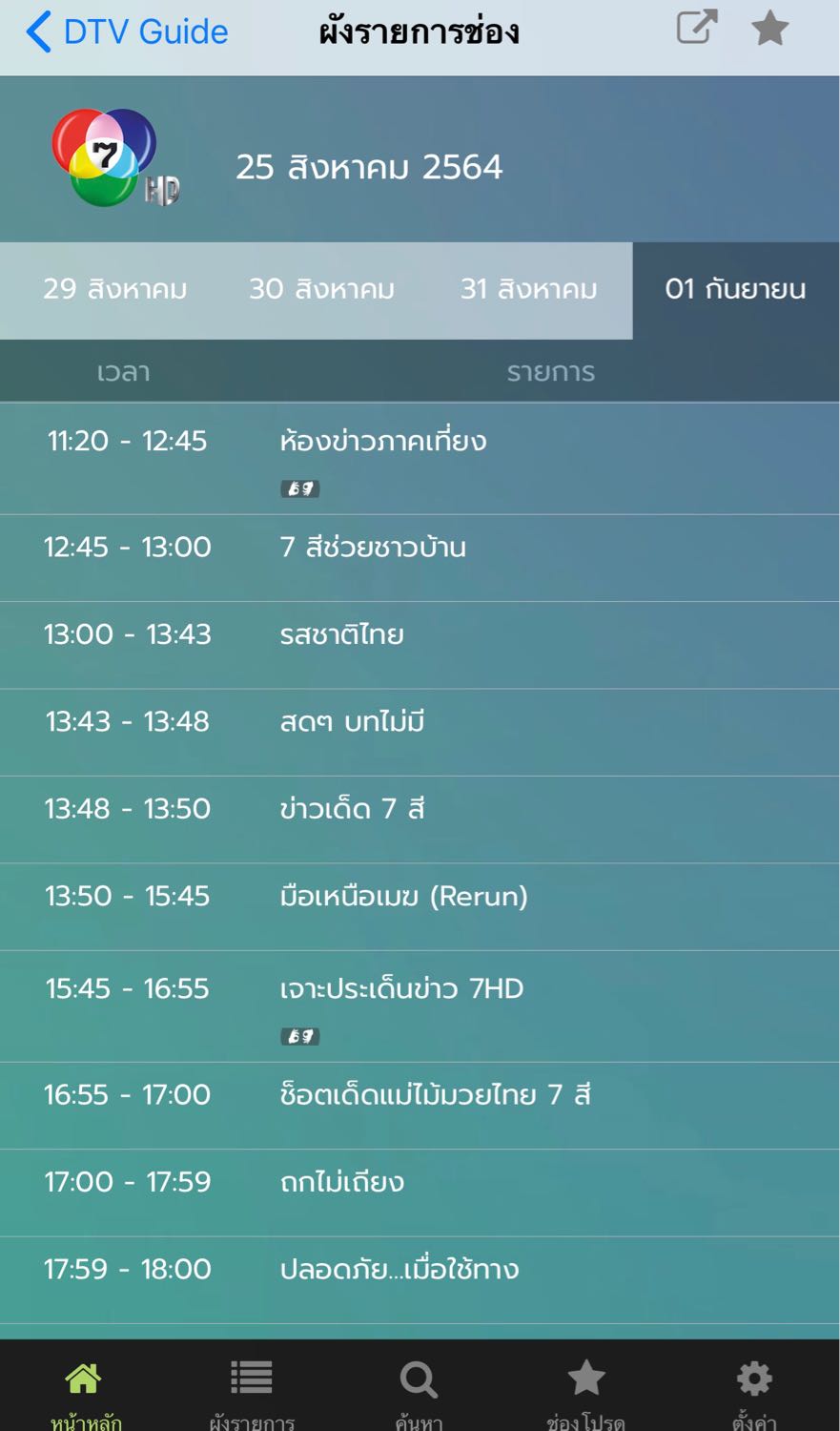Open program ถกไม่เถียง
The width and height of the screenshot is (840, 1431).
420,1192
